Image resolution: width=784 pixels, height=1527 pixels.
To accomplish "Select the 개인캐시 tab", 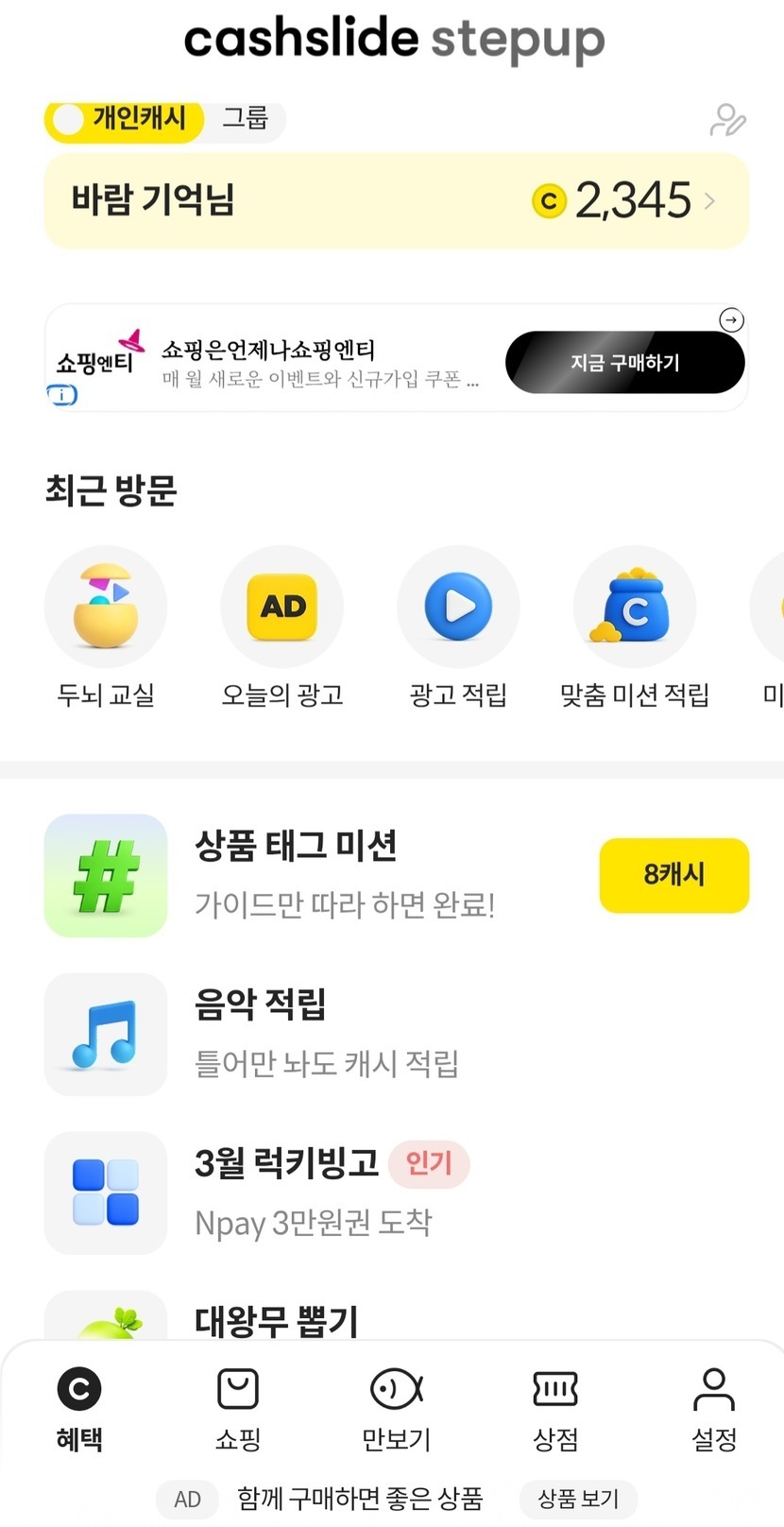I will 125,120.
